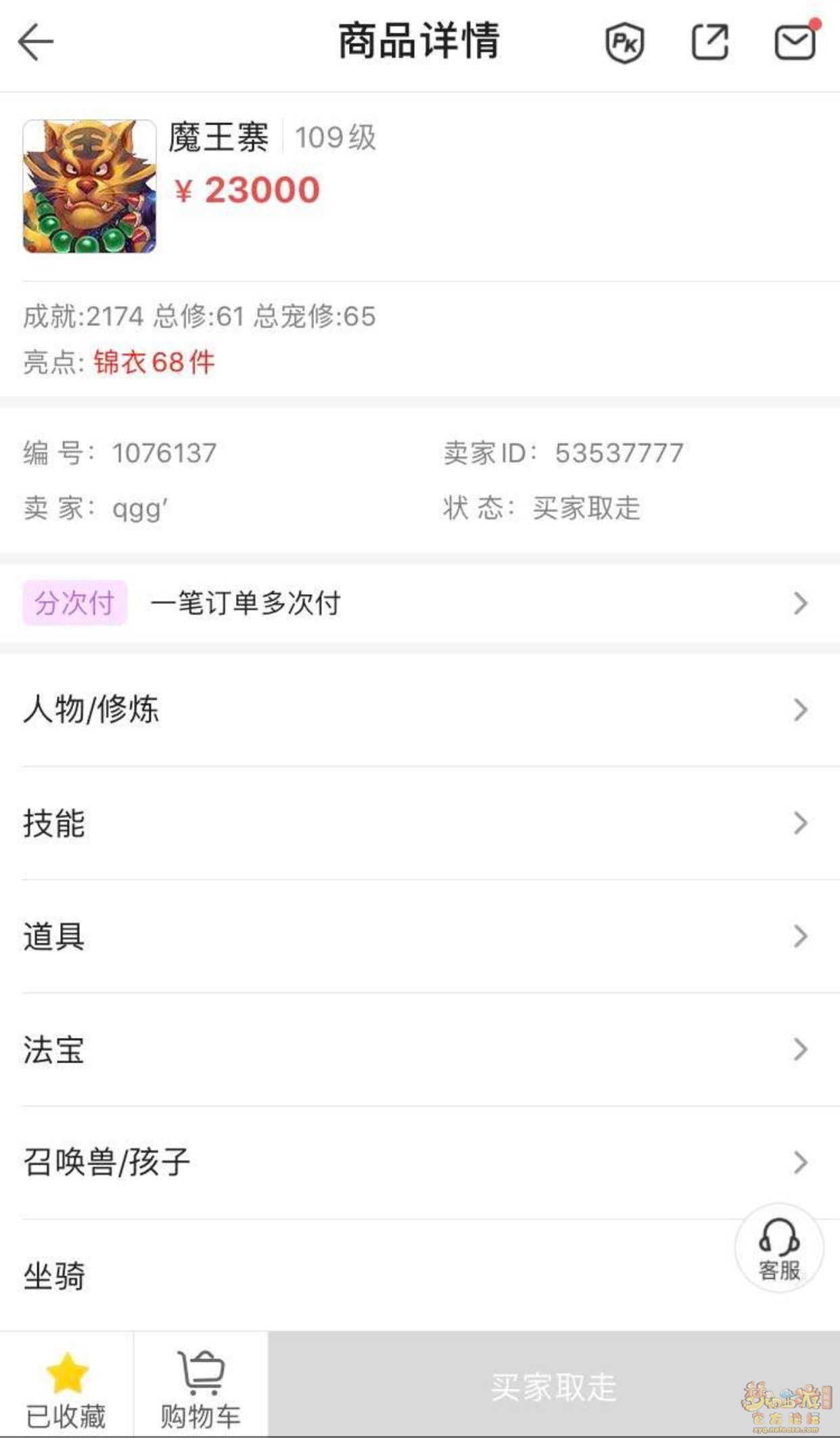This screenshot has height=1438, width=840.
Task: Tap the 魔王寨 character avatar
Action: [89, 186]
